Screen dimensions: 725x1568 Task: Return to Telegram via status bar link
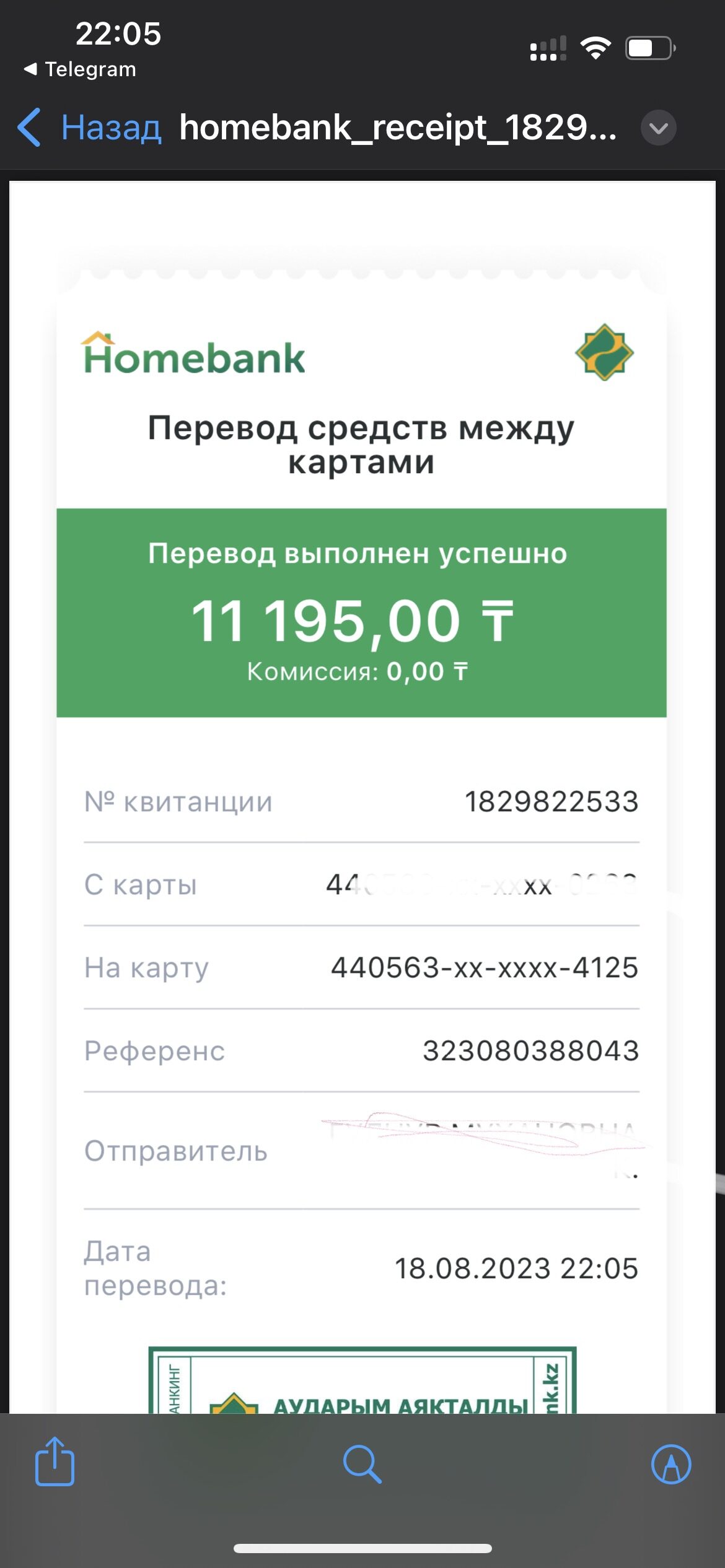coord(80,69)
